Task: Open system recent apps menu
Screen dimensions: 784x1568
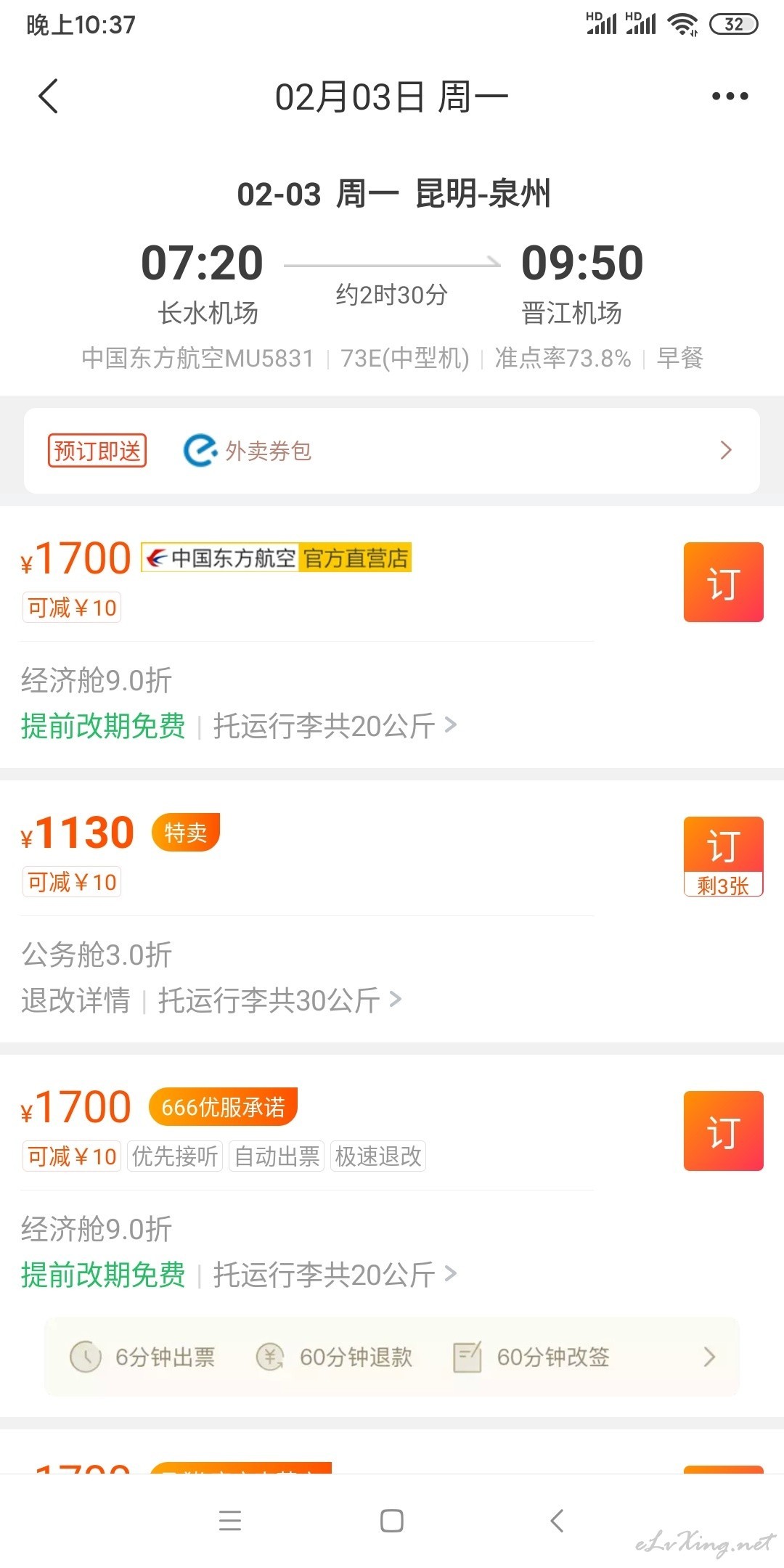Action: 230,1521
